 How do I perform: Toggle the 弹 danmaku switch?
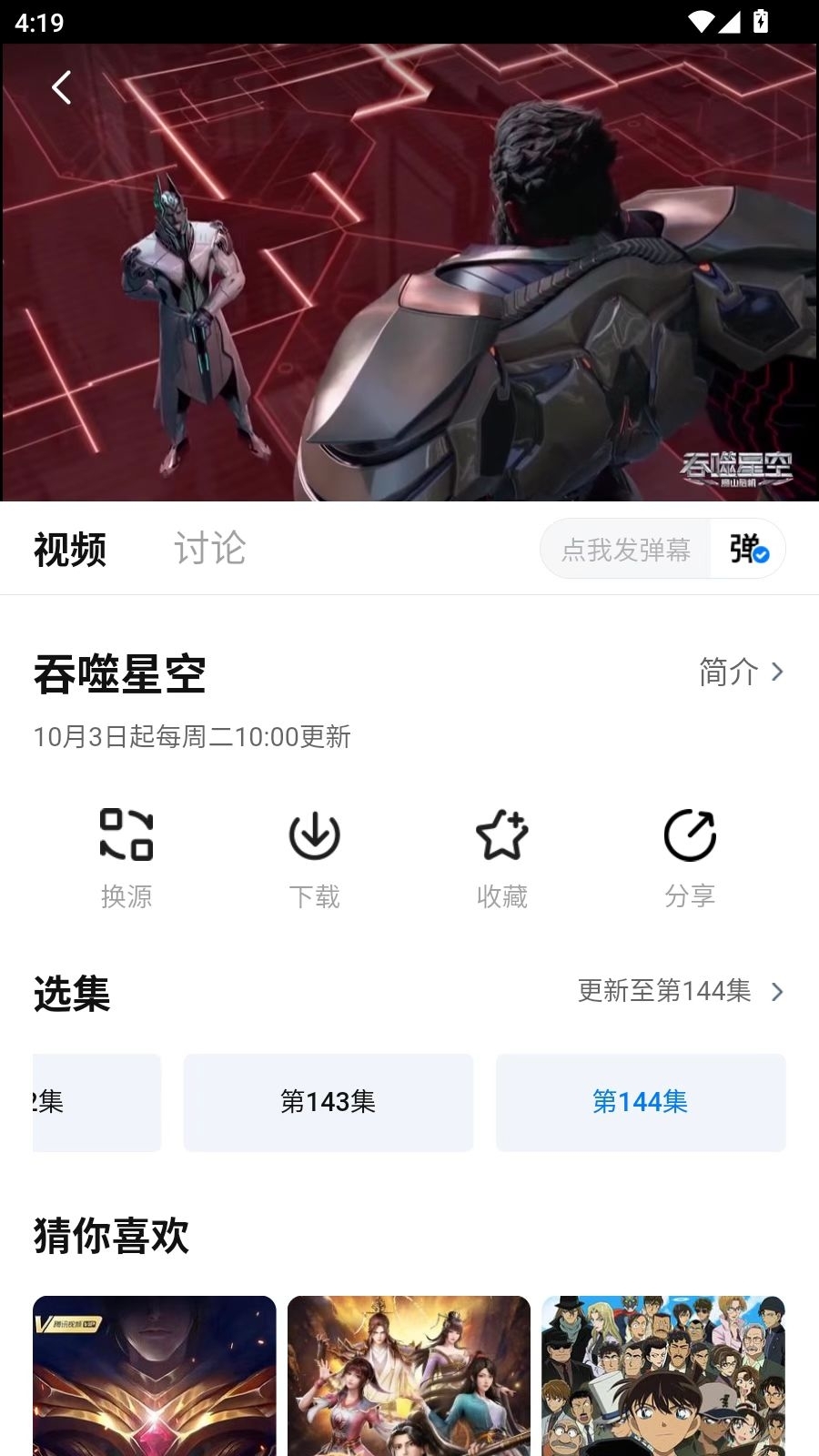(748, 550)
